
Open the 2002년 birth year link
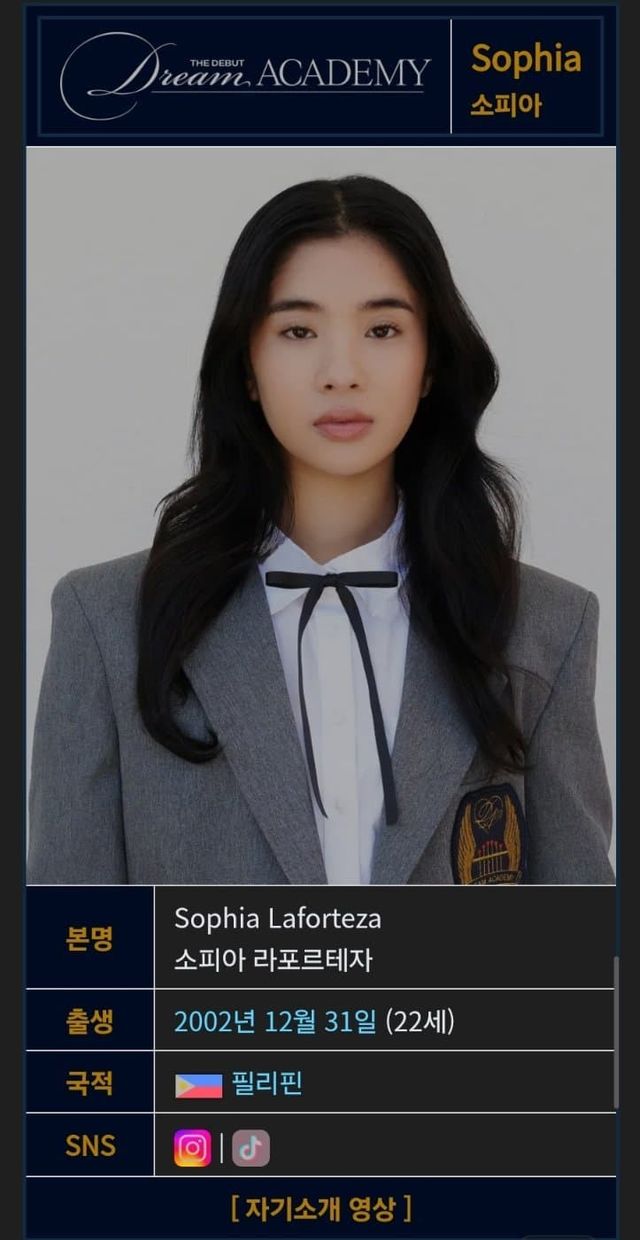(x=215, y=1022)
